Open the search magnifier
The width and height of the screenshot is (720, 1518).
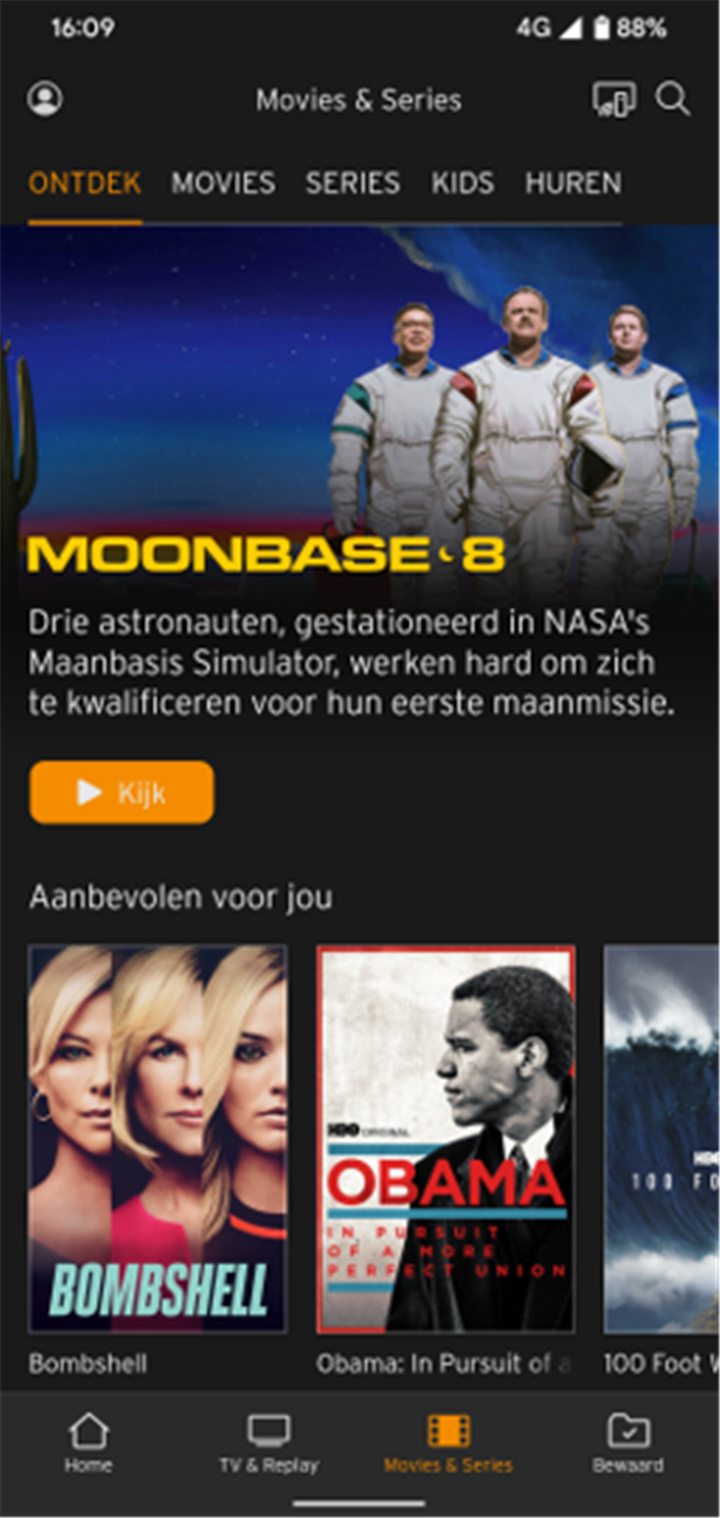pos(673,99)
